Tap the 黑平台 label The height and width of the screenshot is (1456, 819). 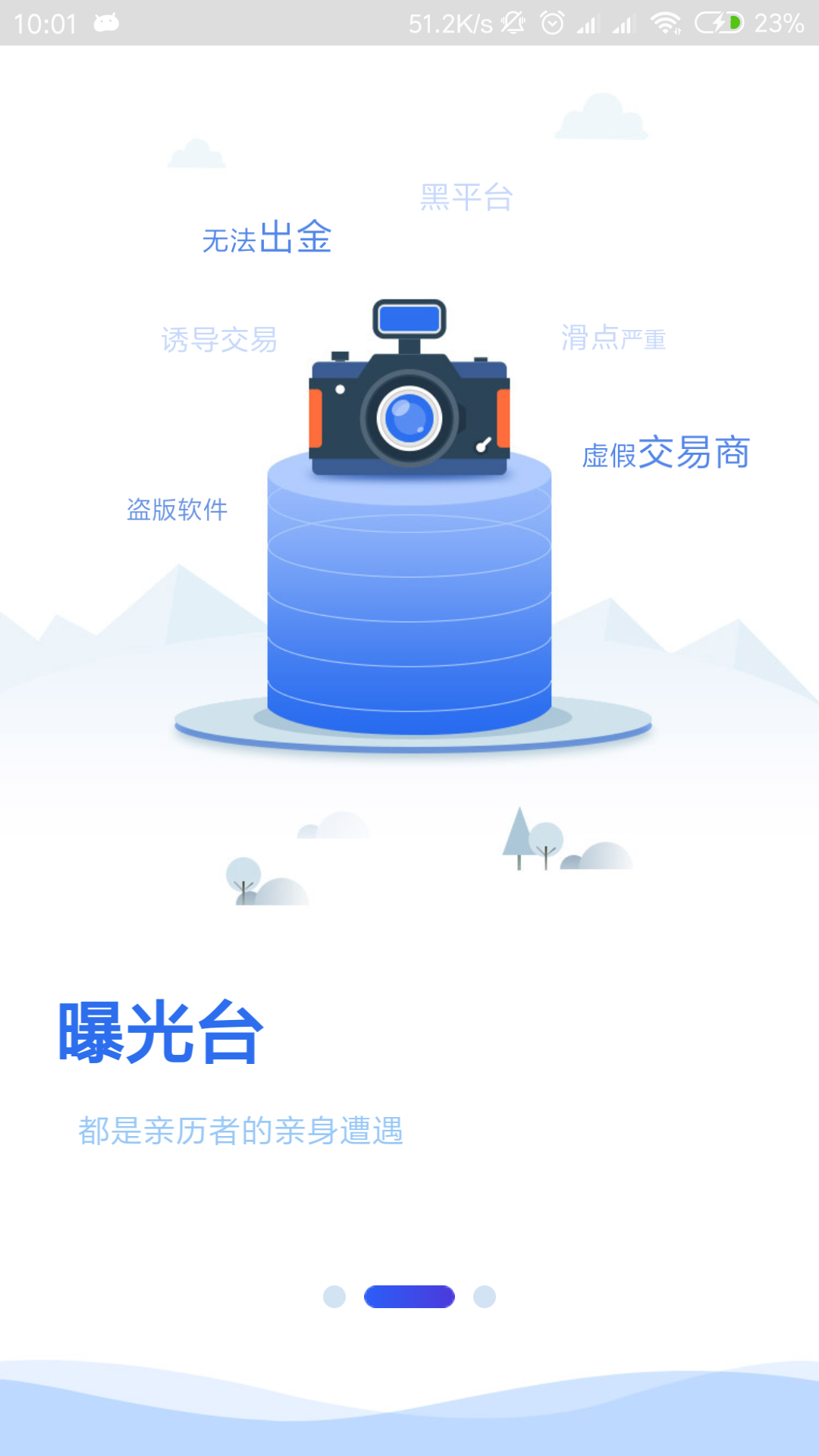(465, 196)
